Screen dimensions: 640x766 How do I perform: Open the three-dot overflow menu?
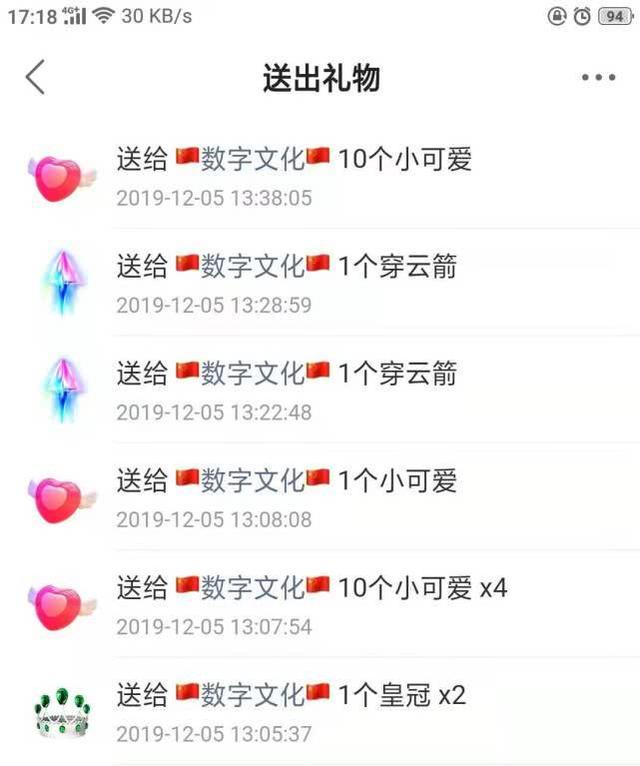(598, 77)
